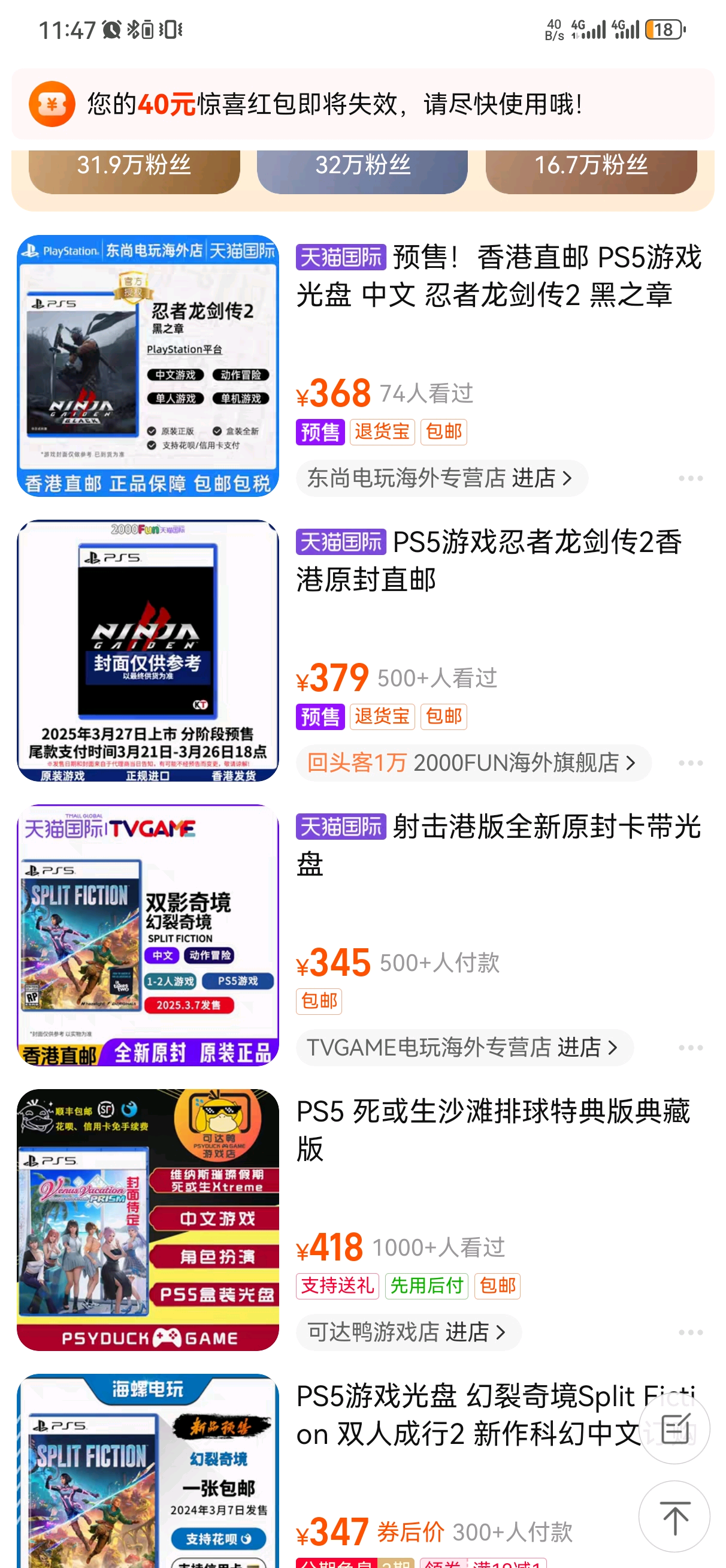Select the 31.9万粉丝 shop card
Viewport: 726px width, 1568px height.
(x=134, y=167)
